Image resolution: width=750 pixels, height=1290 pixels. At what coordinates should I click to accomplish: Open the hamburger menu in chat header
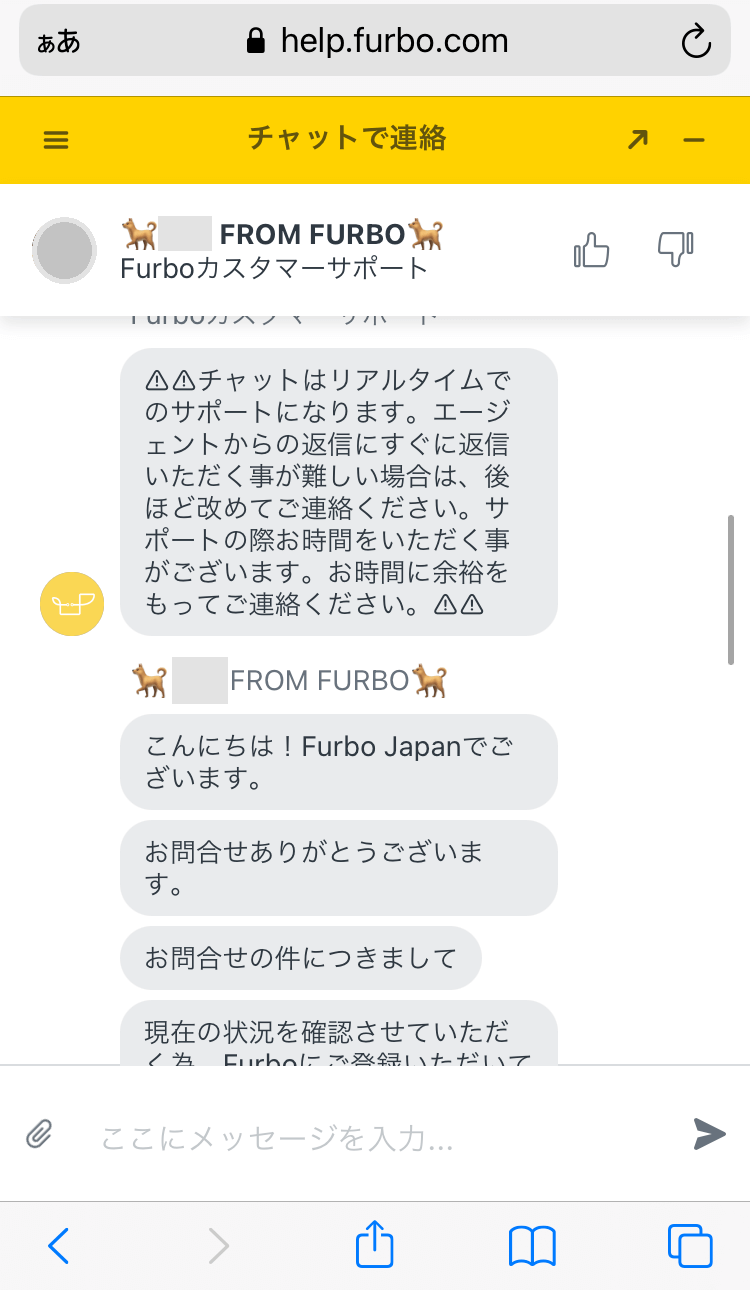coord(57,140)
